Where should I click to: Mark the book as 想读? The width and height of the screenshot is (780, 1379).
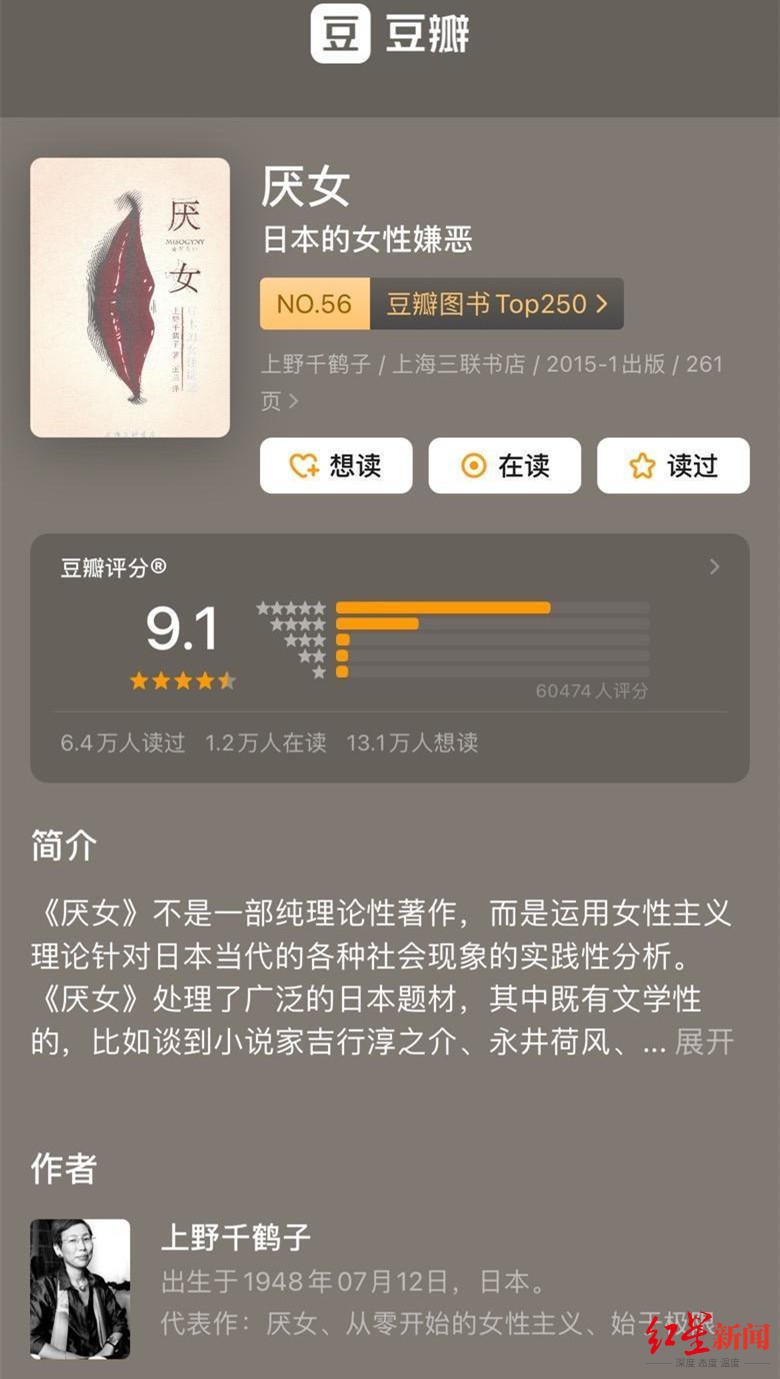pyautogui.click(x=336, y=466)
